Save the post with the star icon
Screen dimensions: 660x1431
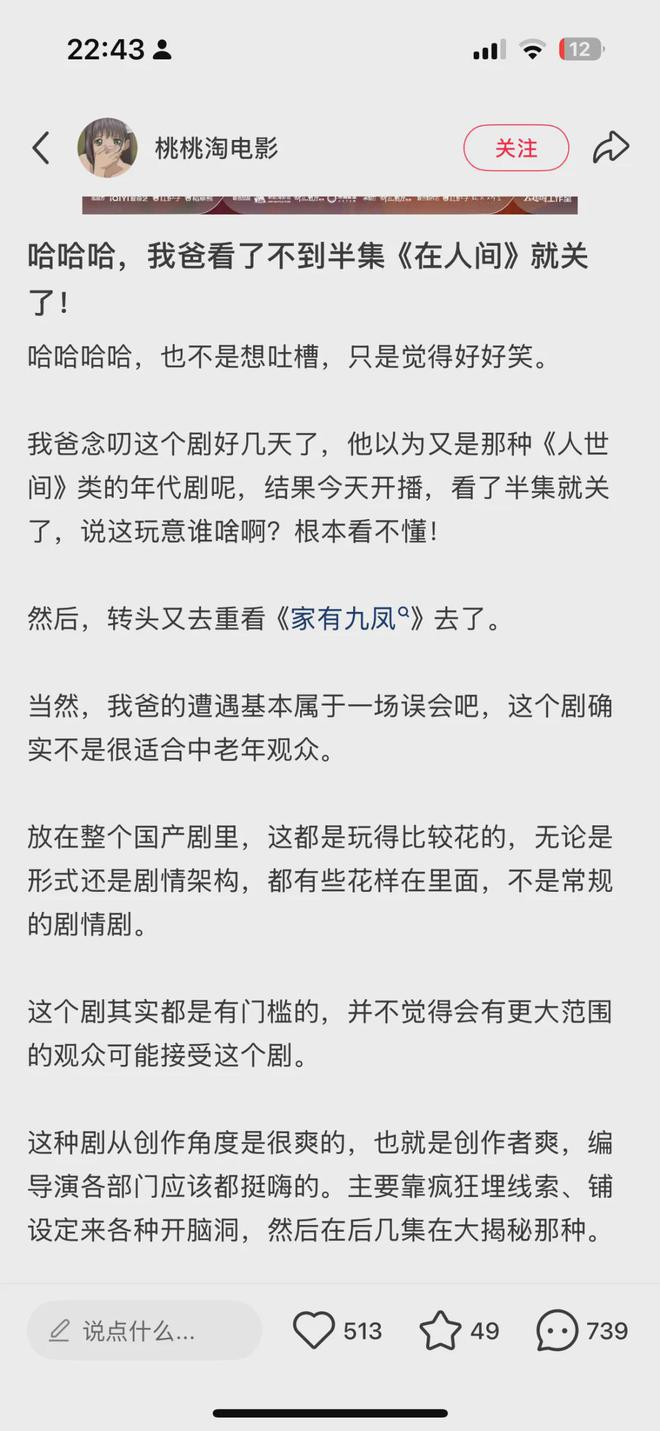point(440,1331)
